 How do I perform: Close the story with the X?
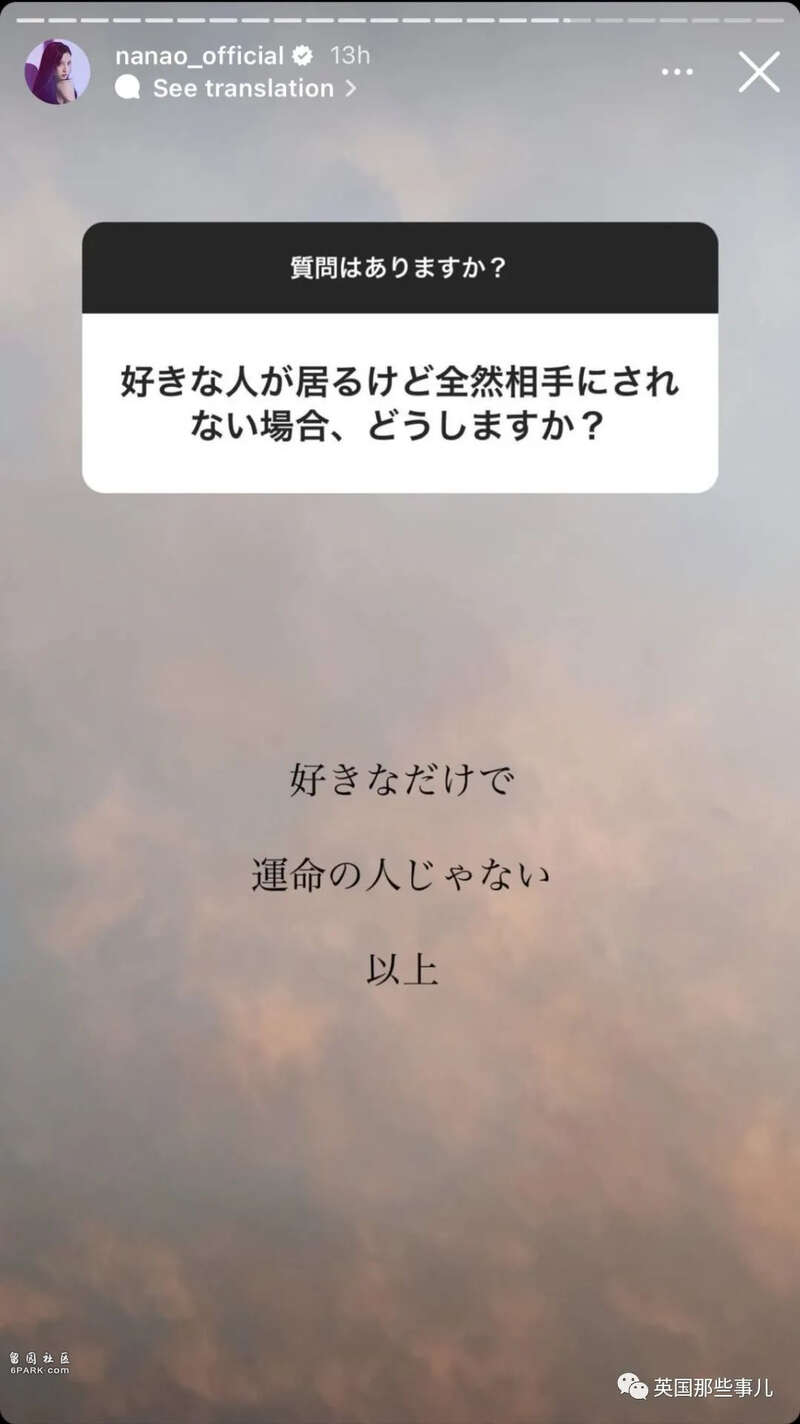(759, 72)
